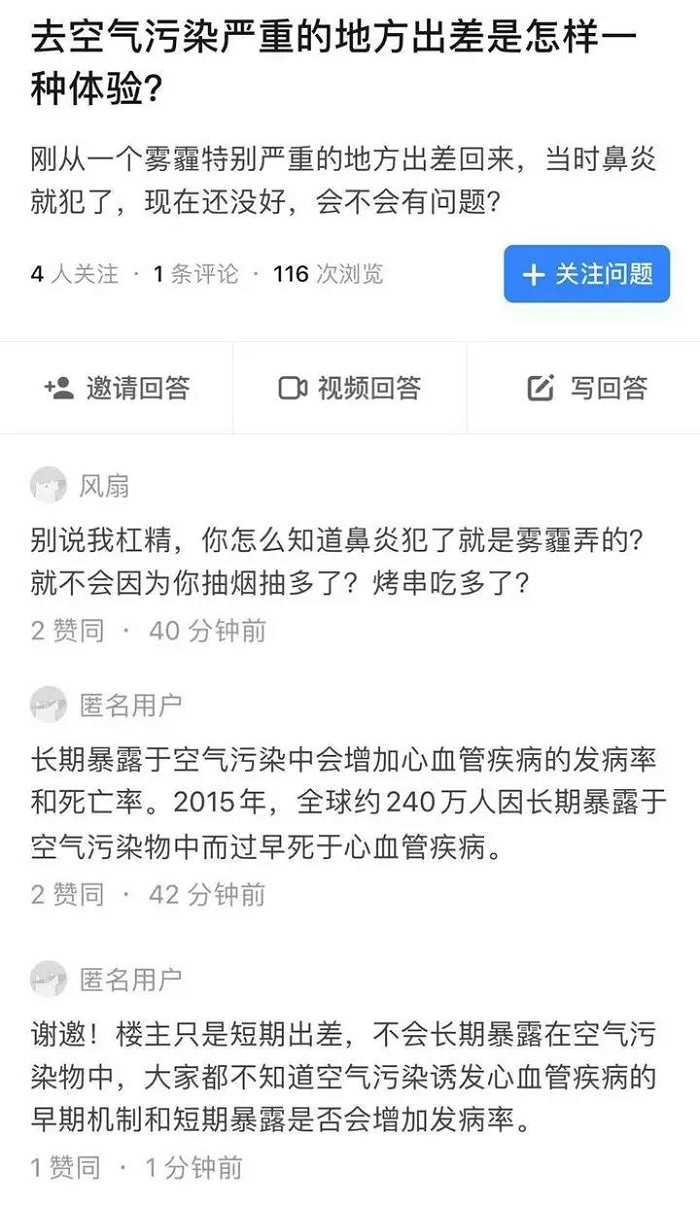This screenshot has height=1205, width=700.
Task: Follow this question with 关注问题
Action: click(x=587, y=273)
